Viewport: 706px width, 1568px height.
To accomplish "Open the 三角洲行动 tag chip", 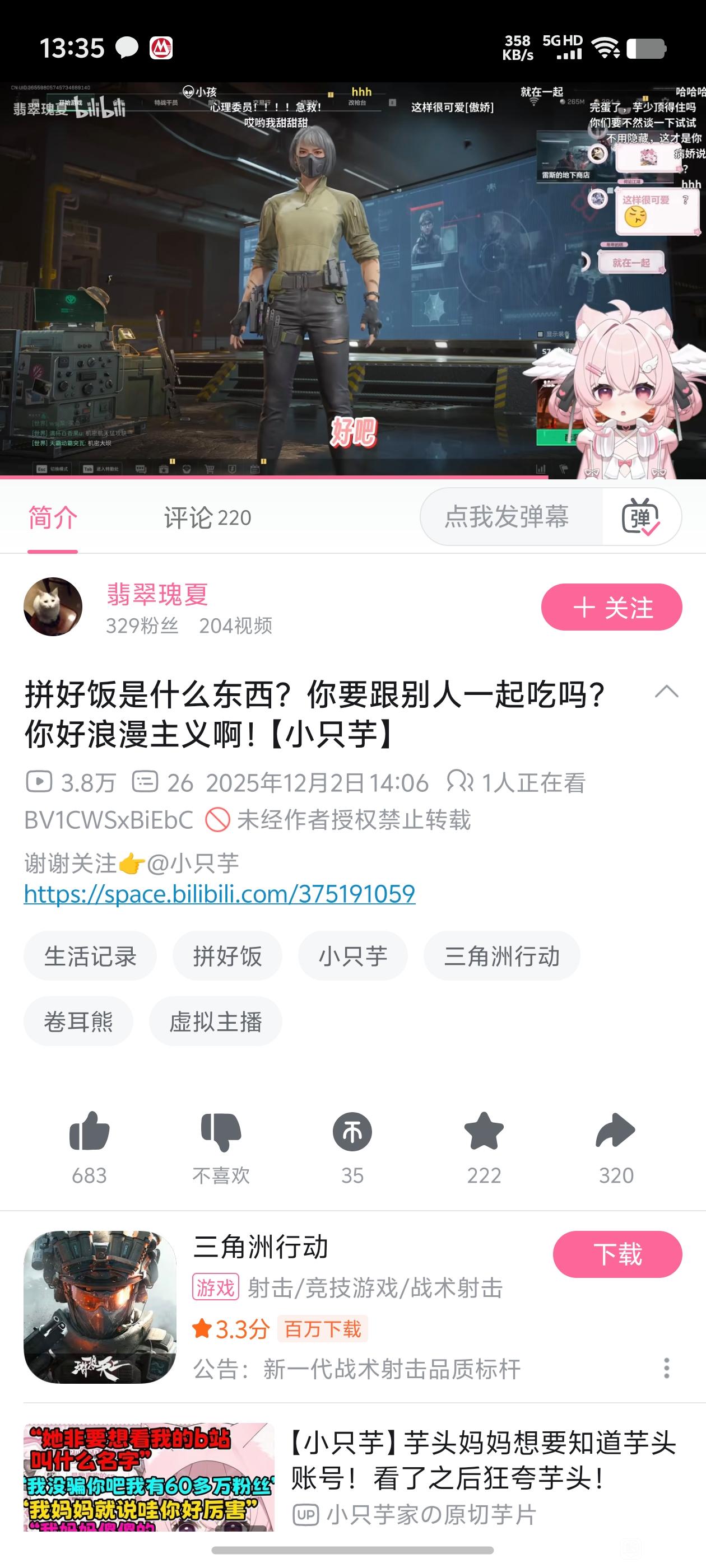I will [x=501, y=956].
